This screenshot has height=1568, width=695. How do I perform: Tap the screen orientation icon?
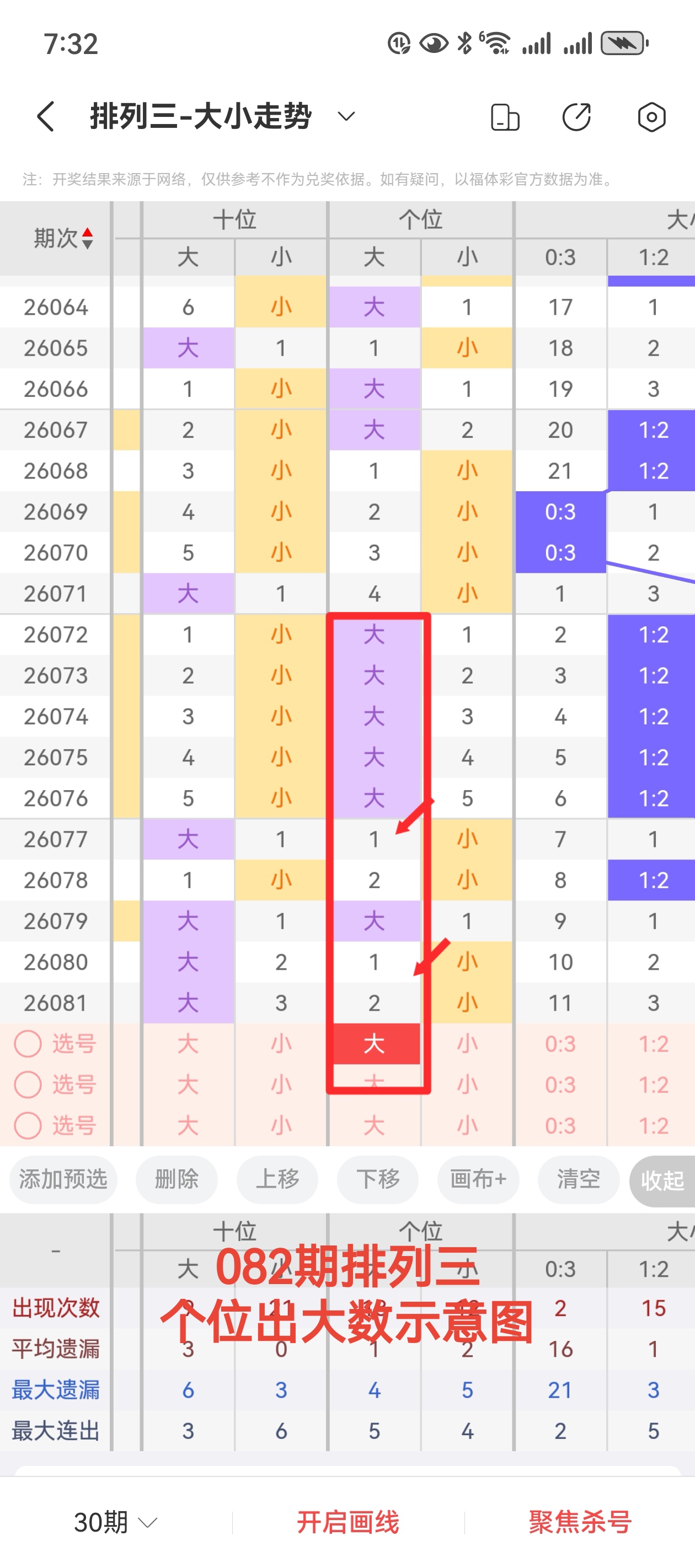pyautogui.click(x=504, y=117)
